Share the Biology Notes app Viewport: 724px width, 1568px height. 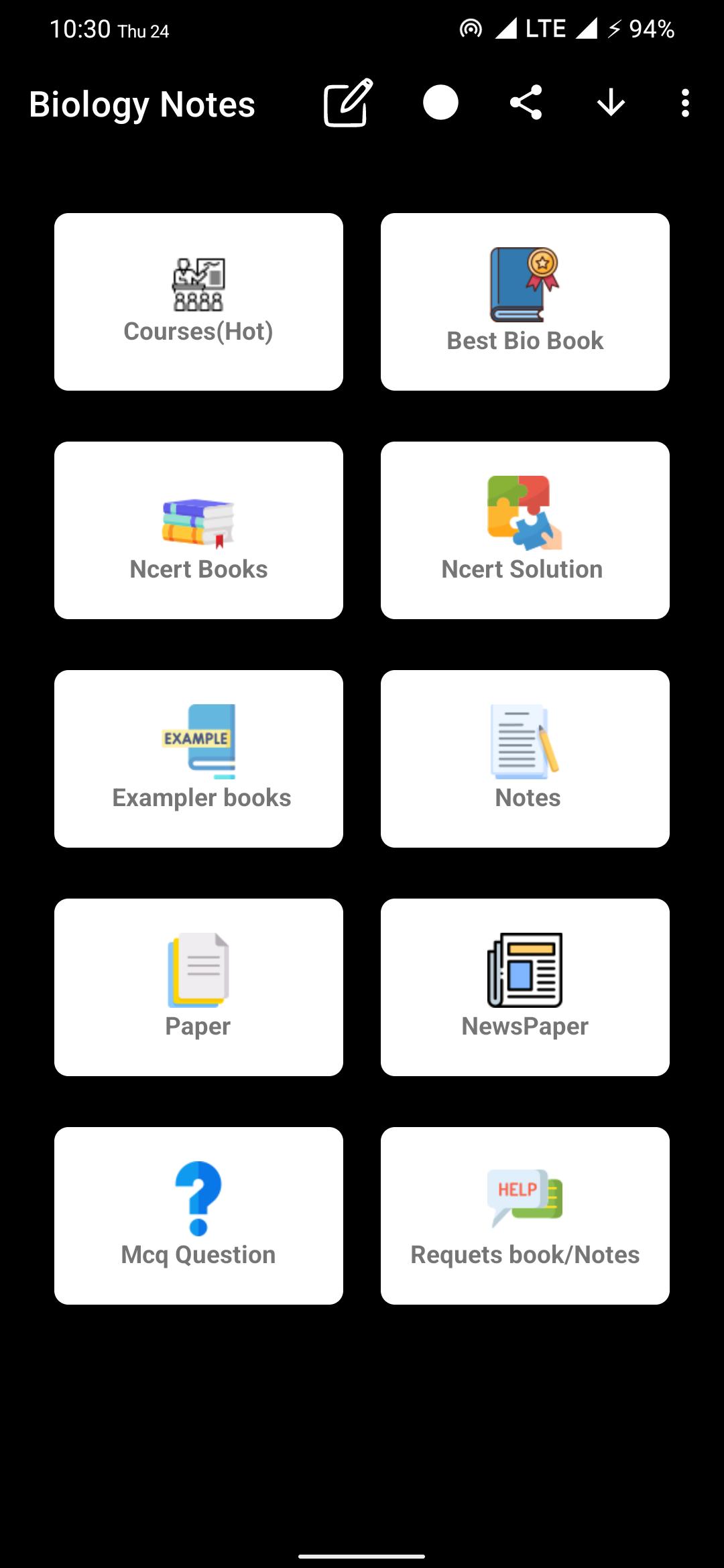pos(526,103)
